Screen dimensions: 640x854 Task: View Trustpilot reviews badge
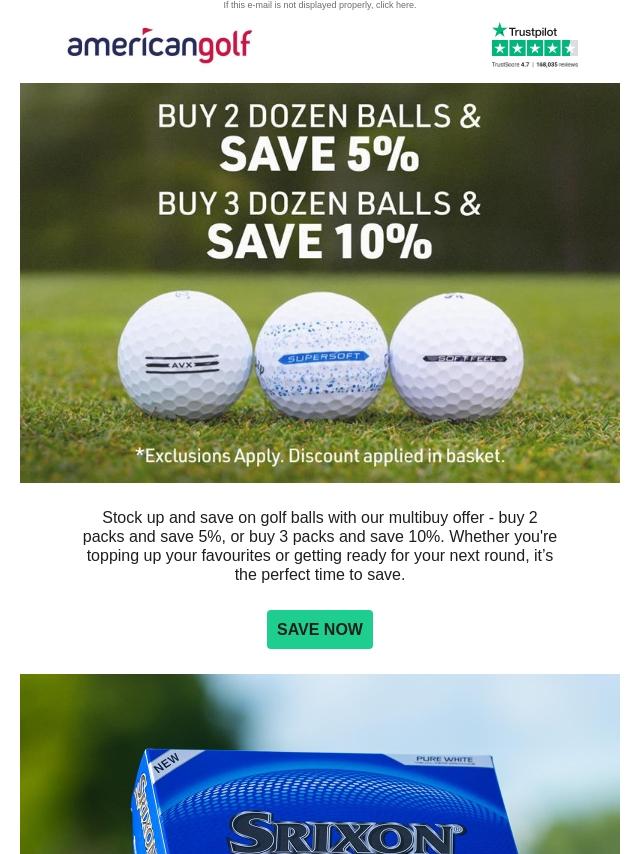[534, 46]
